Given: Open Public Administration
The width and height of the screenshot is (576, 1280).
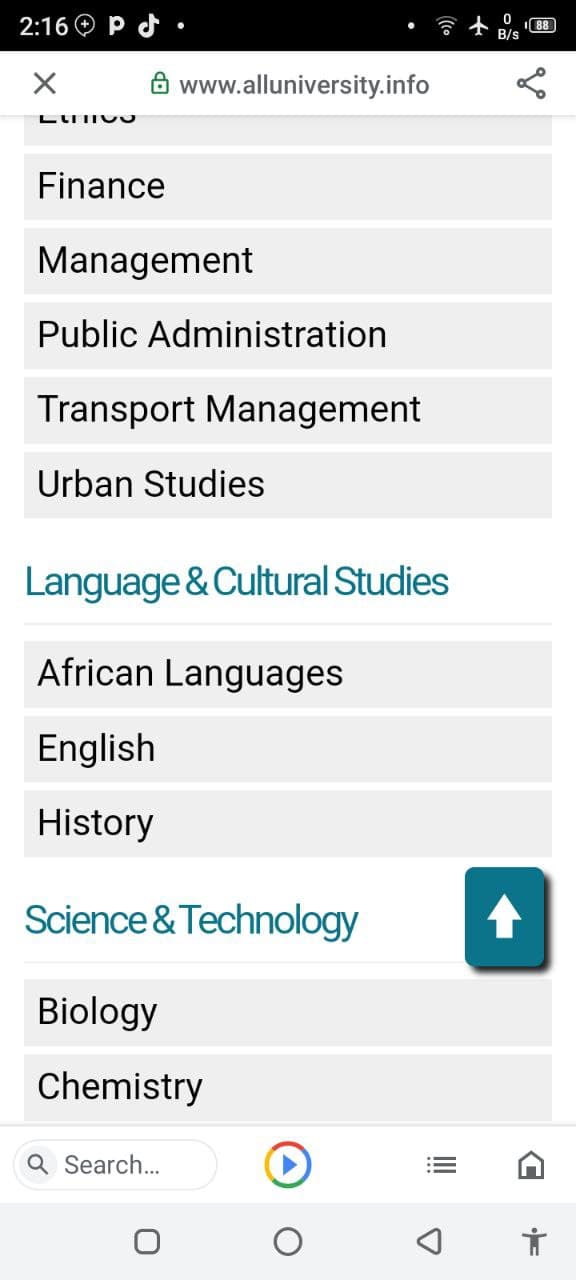Looking at the screenshot, I should [x=288, y=335].
